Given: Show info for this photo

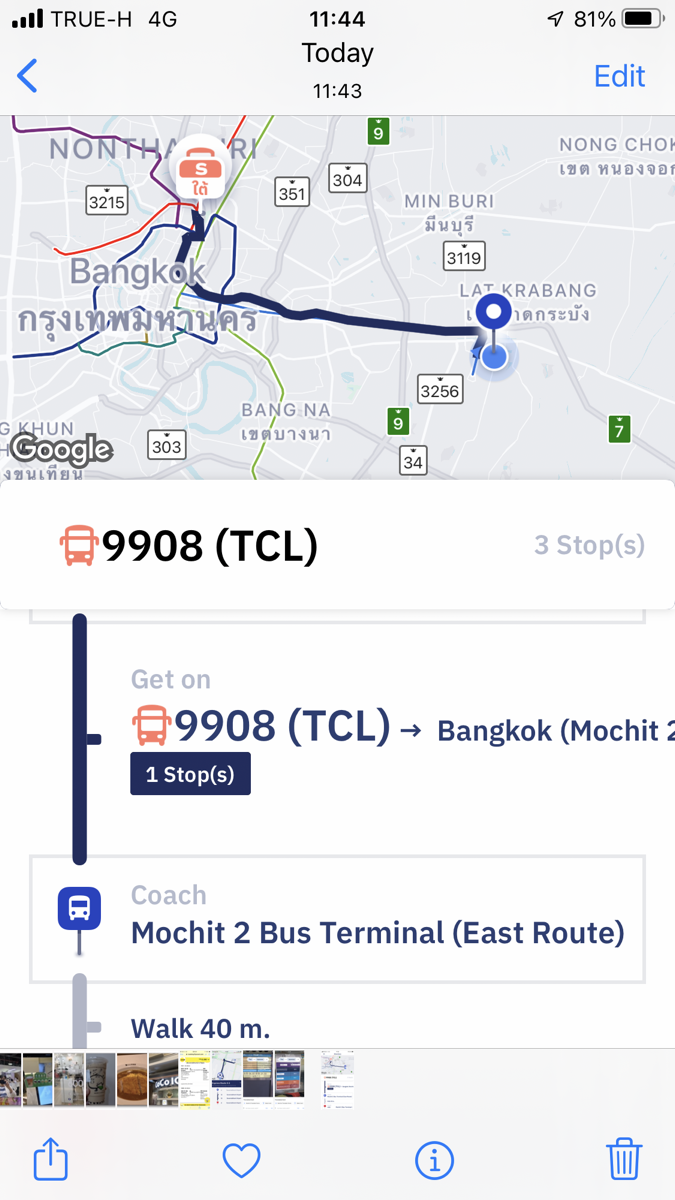Looking at the screenshot, I should click(x=434, y=1161).
